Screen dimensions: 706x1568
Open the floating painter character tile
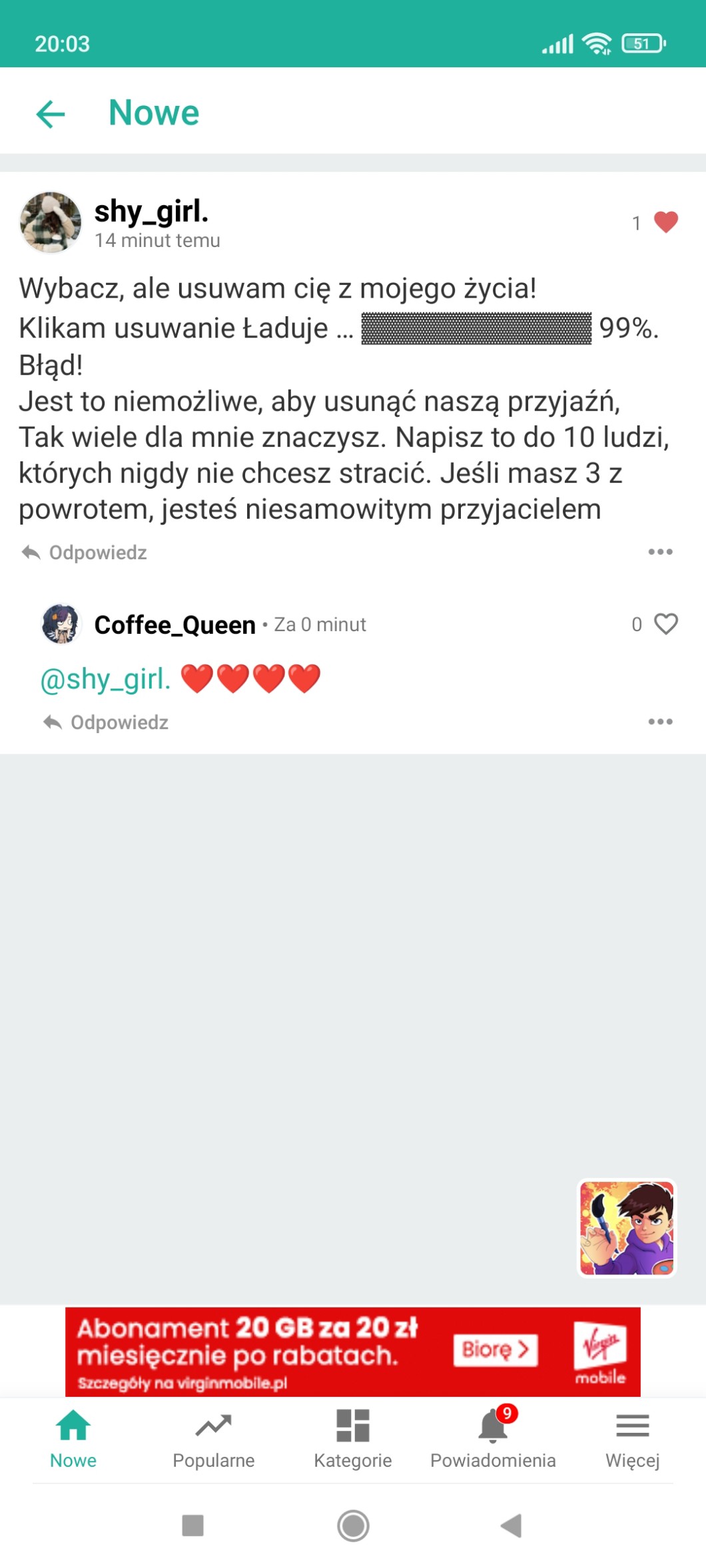(x=627, y=1228)
